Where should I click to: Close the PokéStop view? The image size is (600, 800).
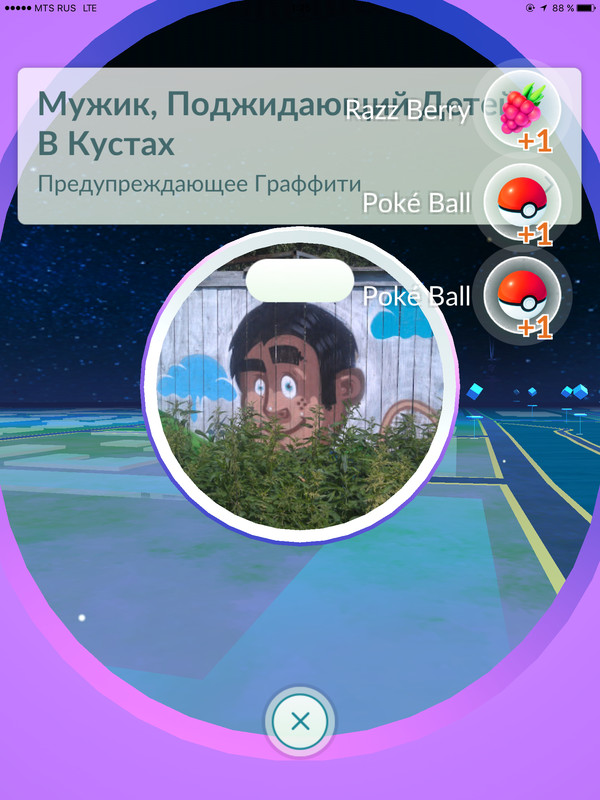[300, 721]
